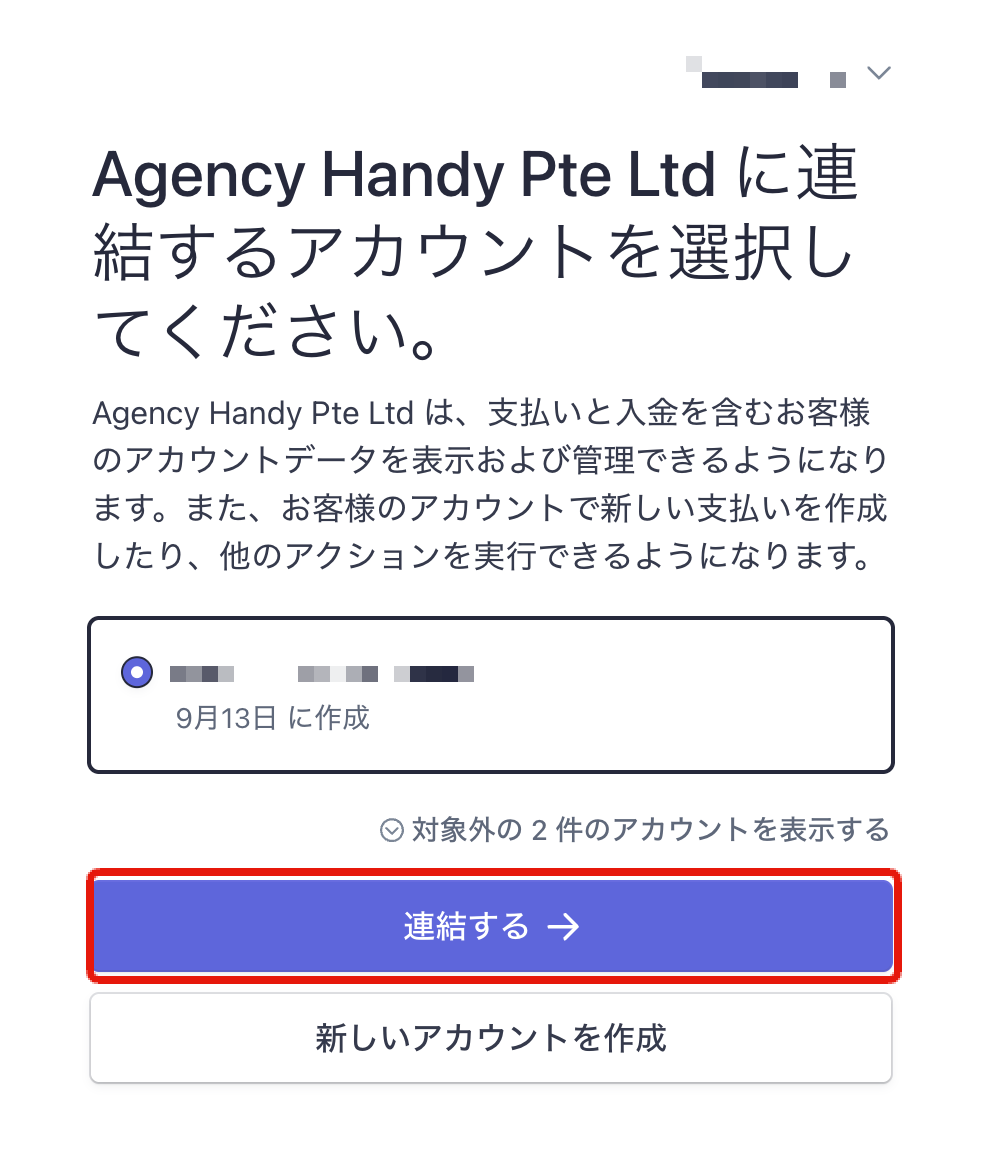Open the account dropdown at top
Image resolution: width=990 pixels, height=1150 pixels.
point(877,74)
